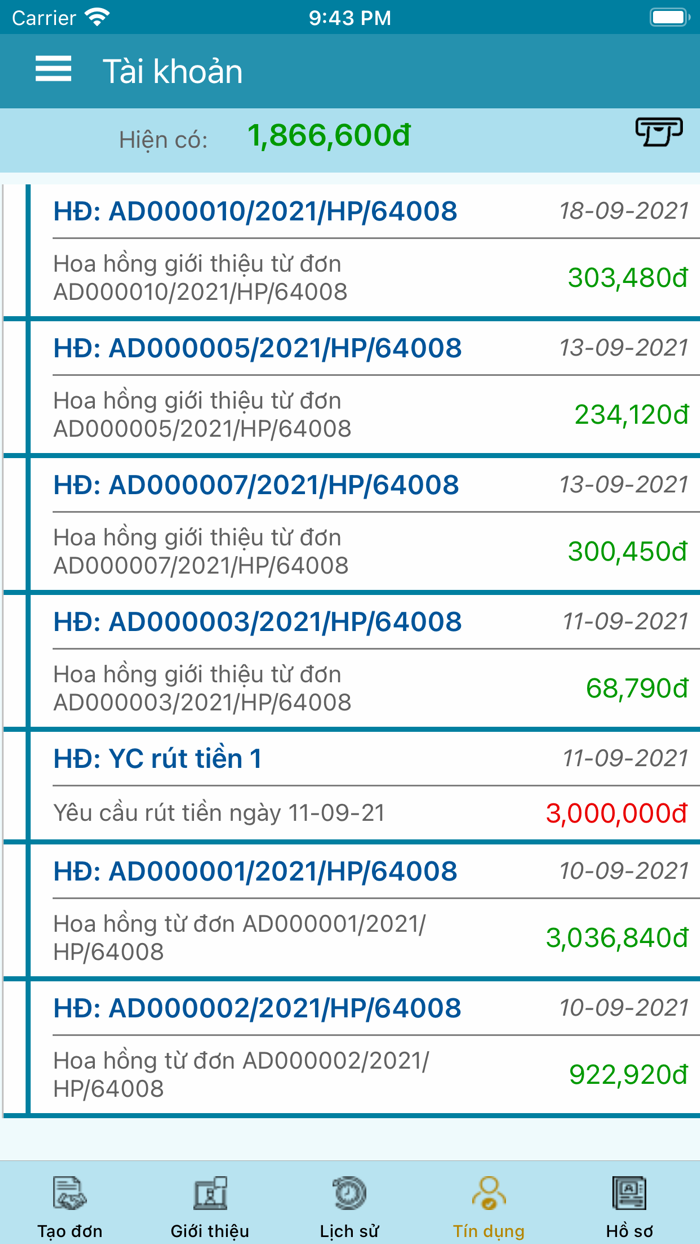
Task: Open the Lịch sử tab
Action: pyautogui.click(x=350, y=1206)
